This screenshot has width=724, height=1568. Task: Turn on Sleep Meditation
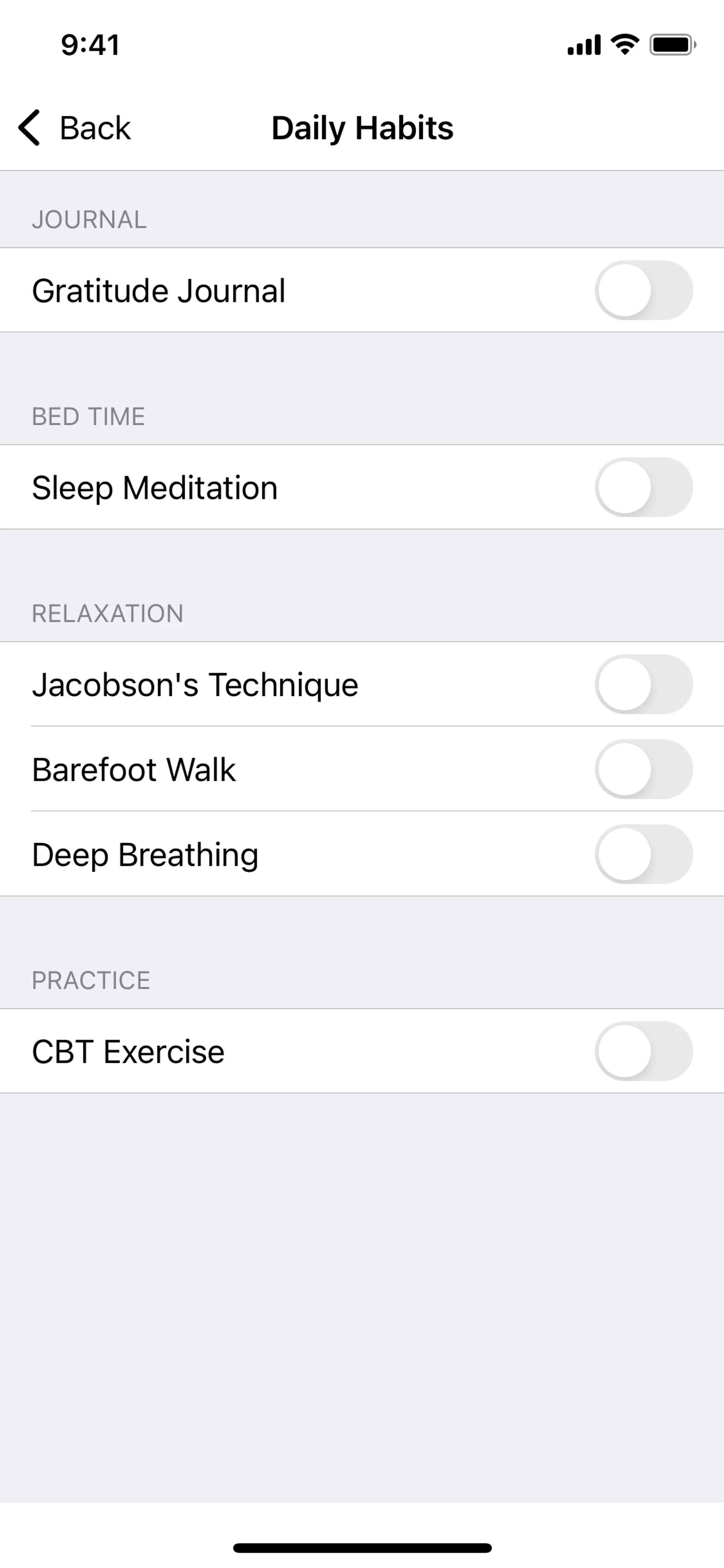tap(643, 488)
